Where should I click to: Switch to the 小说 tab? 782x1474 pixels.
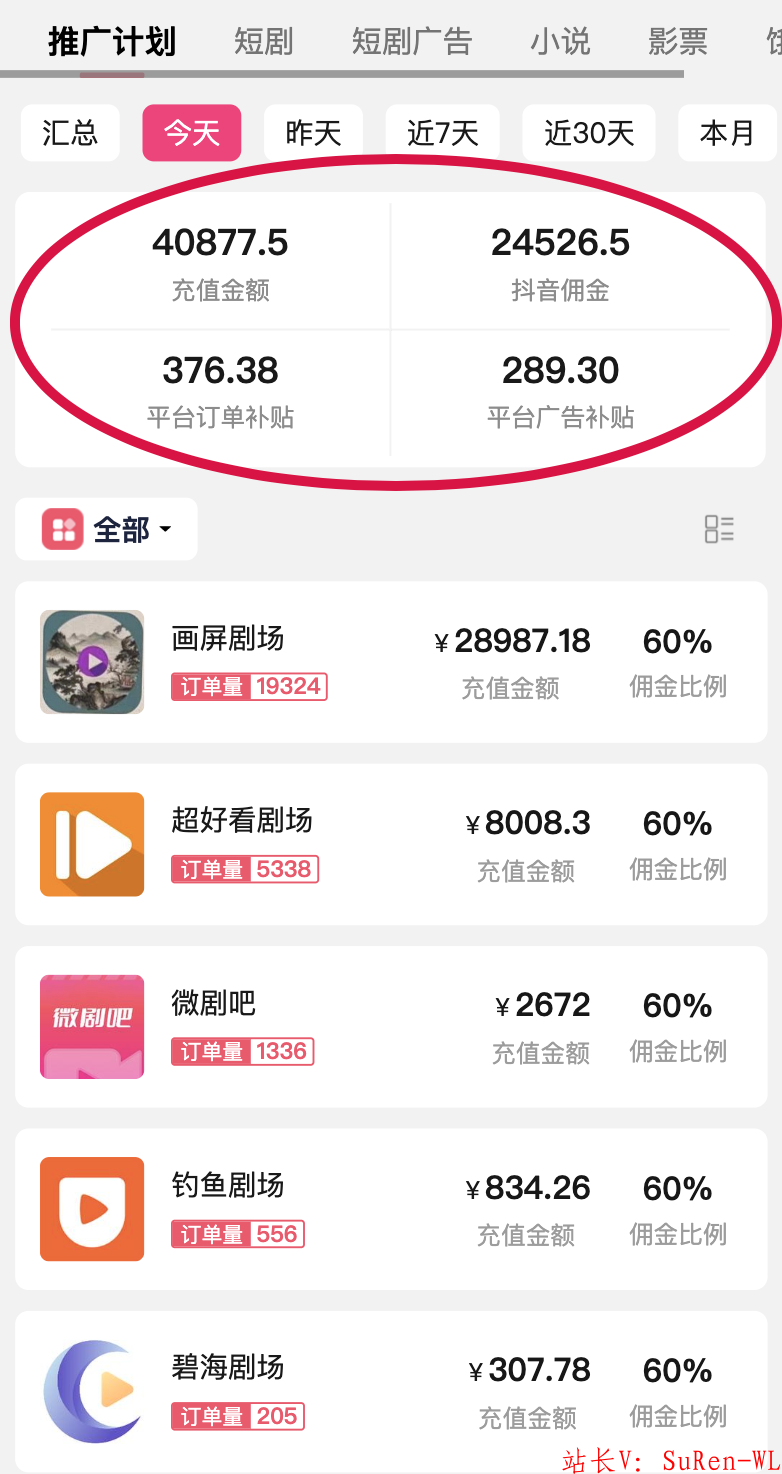point(560,42)
